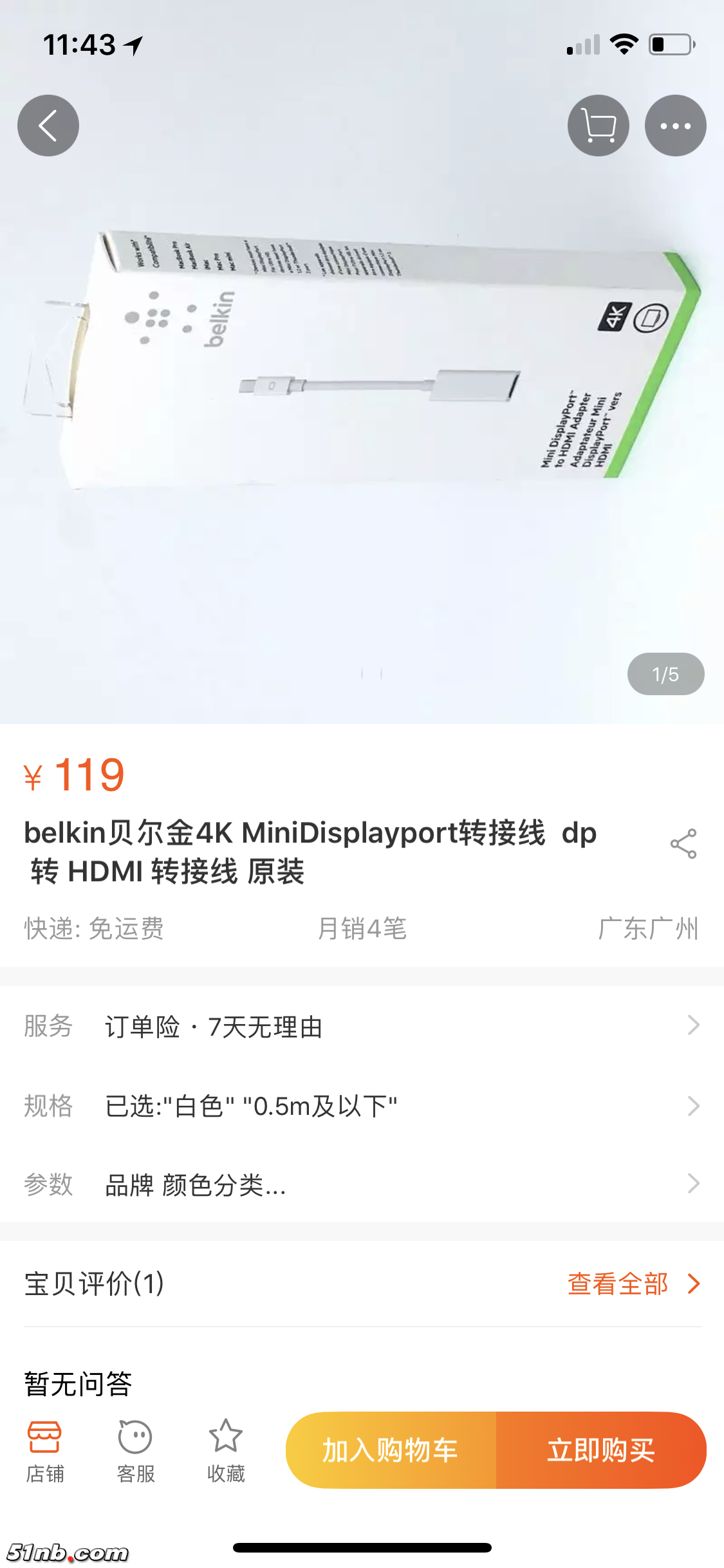The width and height of the screenshot is (724, 1568).
Task: Open the three-dot overflow menu
Action: (675, 126)
